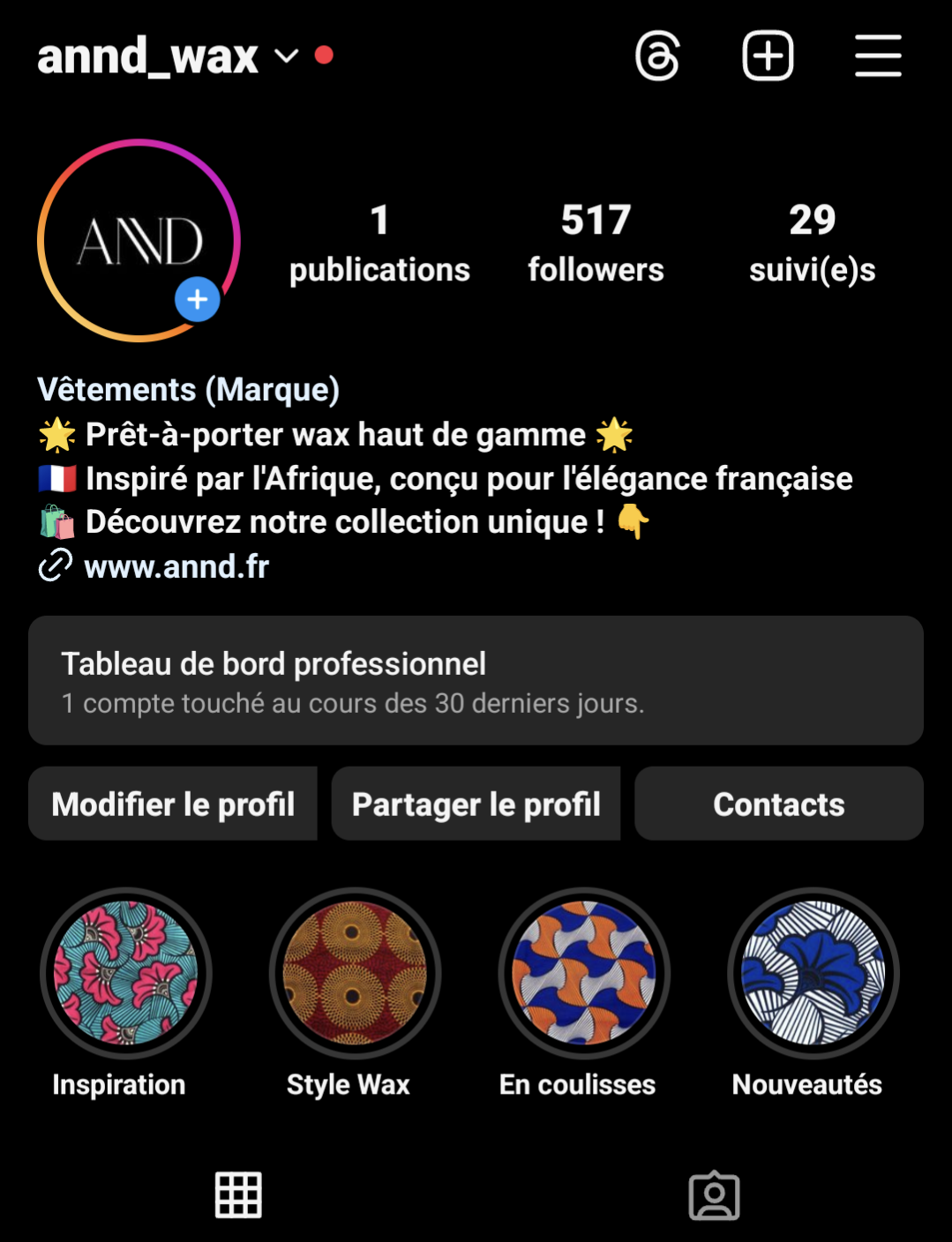Open the En coulisses highlight

pyautogui.click(x=584, y=973)
